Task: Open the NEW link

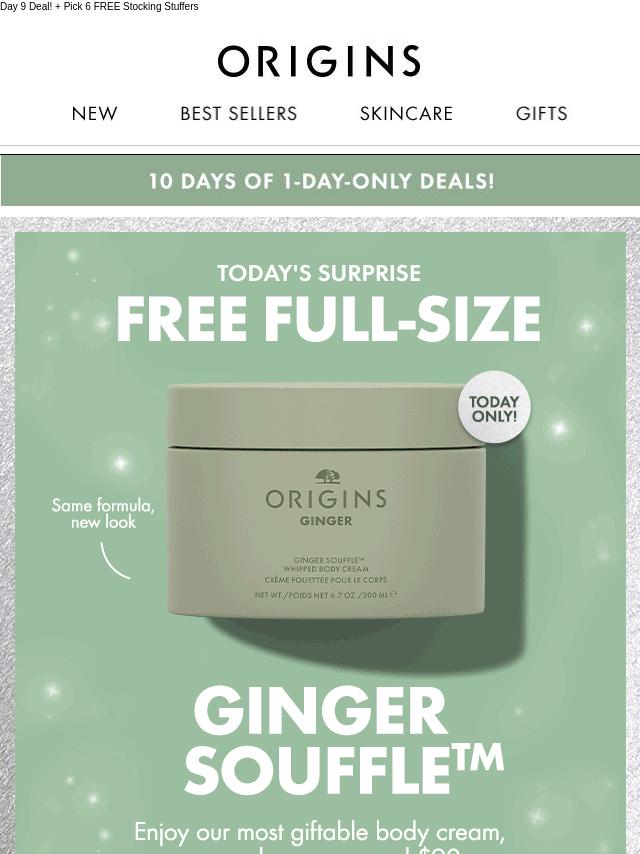Action: (94, 114)
